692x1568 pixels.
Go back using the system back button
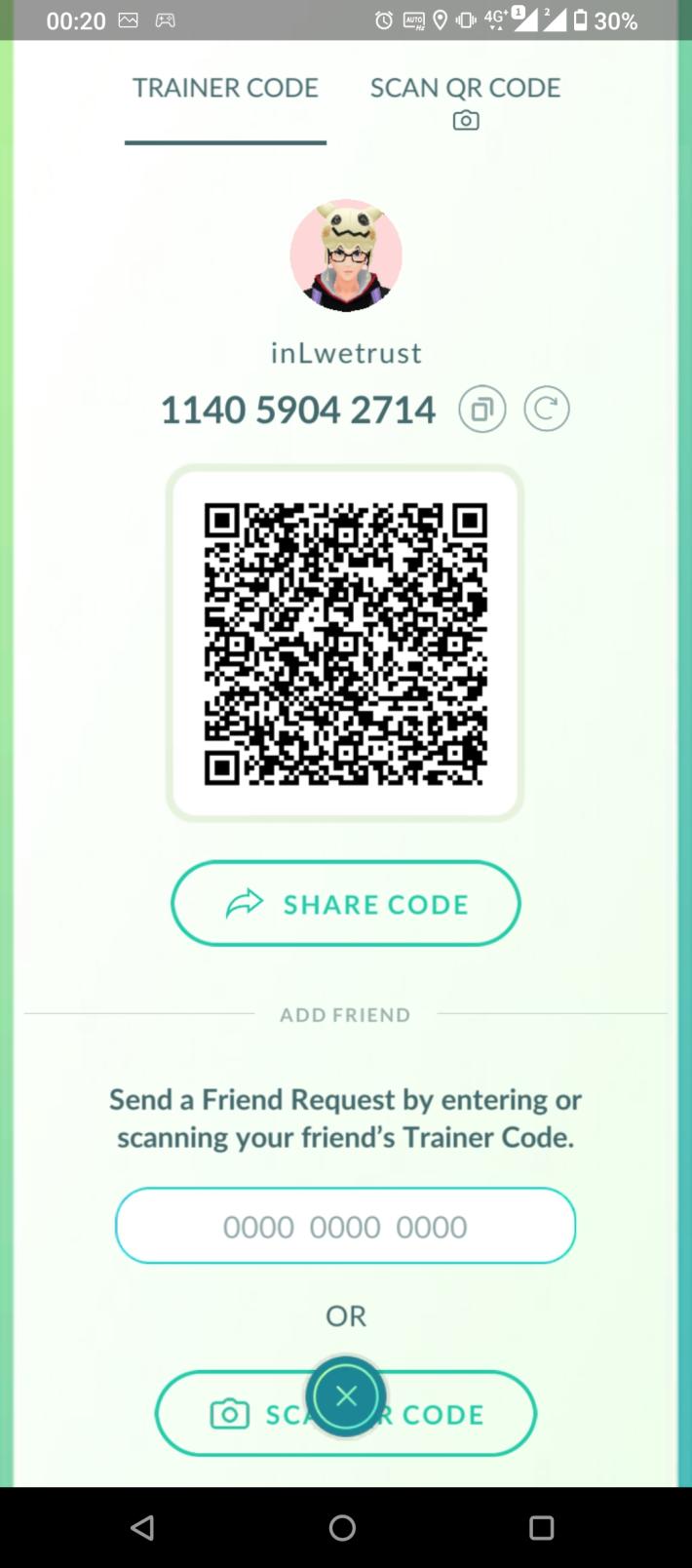(x=143, y=1527)
